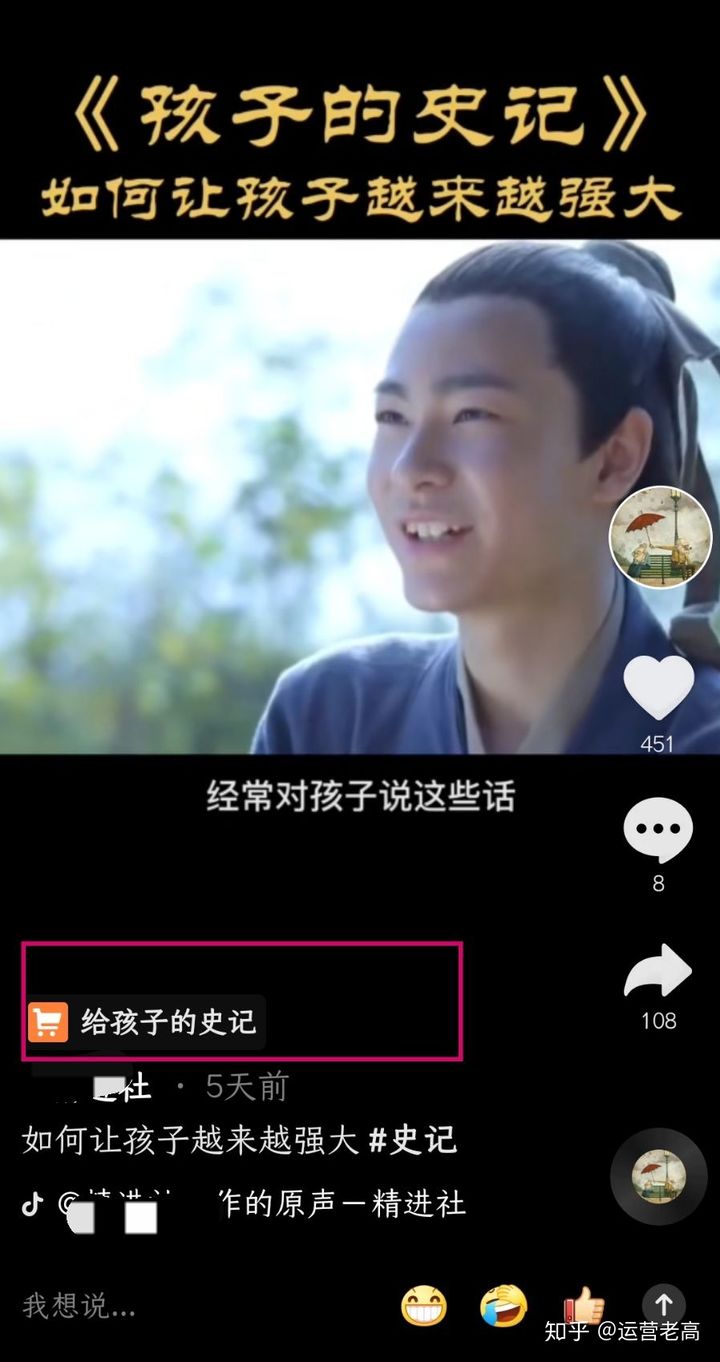Send the grinning face emoji
The width and height of the screenshot is (720, 1362).
423,1305
